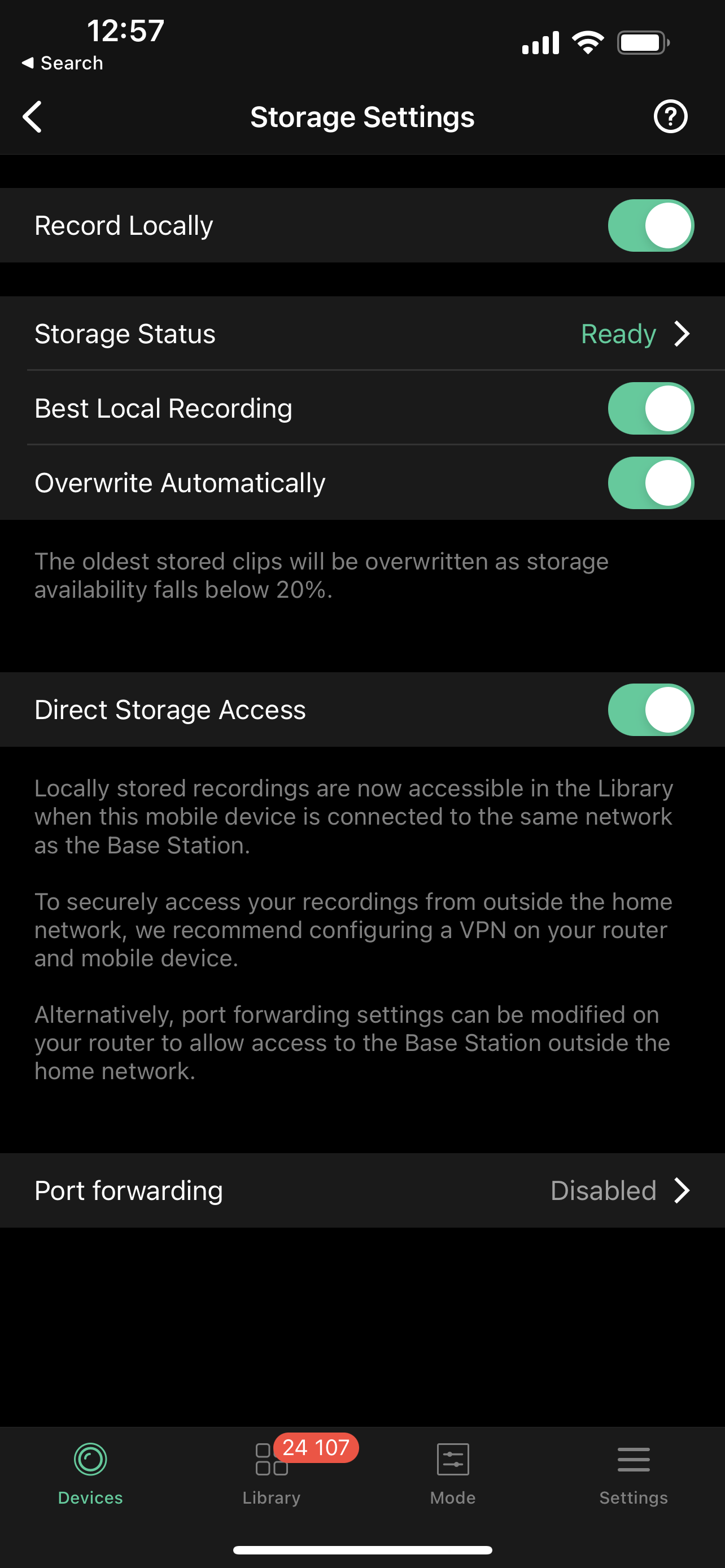
Task: Turn off Record Locally
Action: coord(650,225)
